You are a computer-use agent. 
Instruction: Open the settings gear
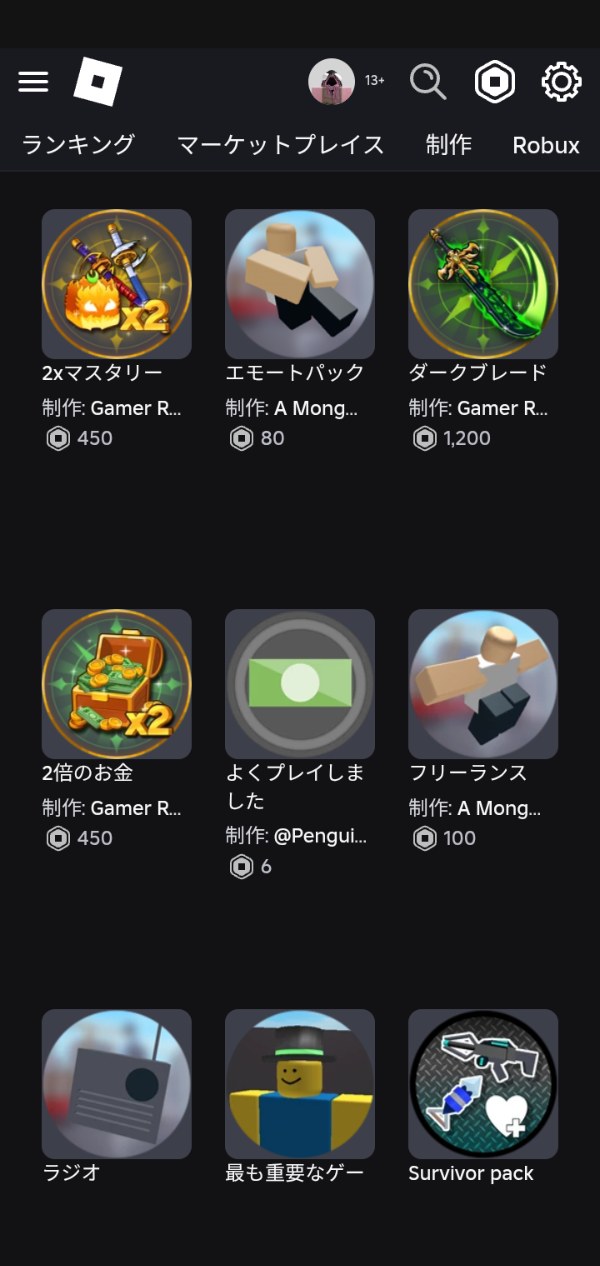(561, 82)
